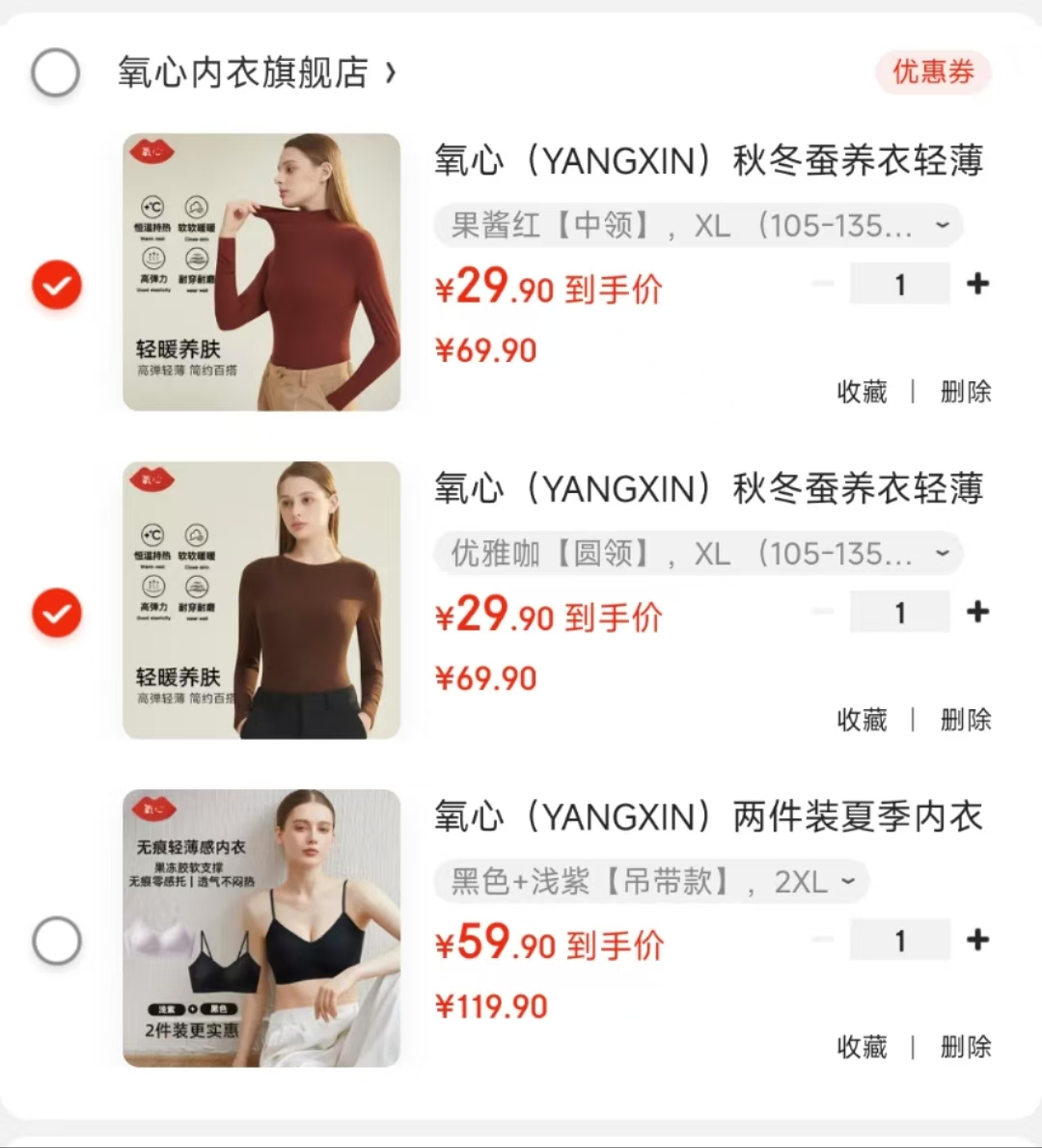The image size is (1042, 1148).
Task: Open the 果酱红 shirt product thumbnail
Action: [x=260, y=271]
